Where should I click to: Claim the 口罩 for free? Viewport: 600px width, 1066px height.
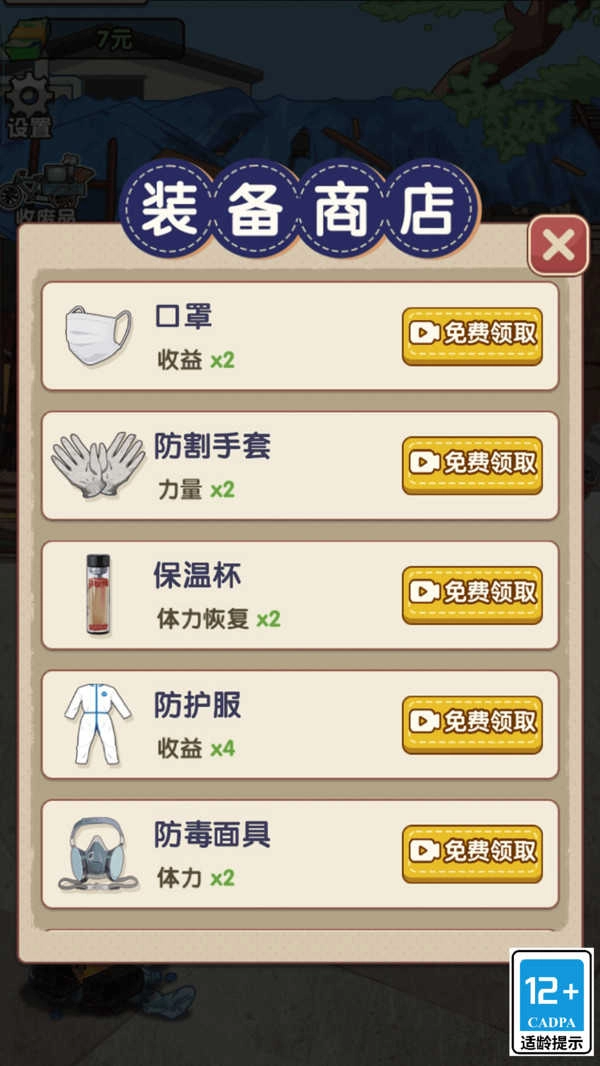click(472, 335)
